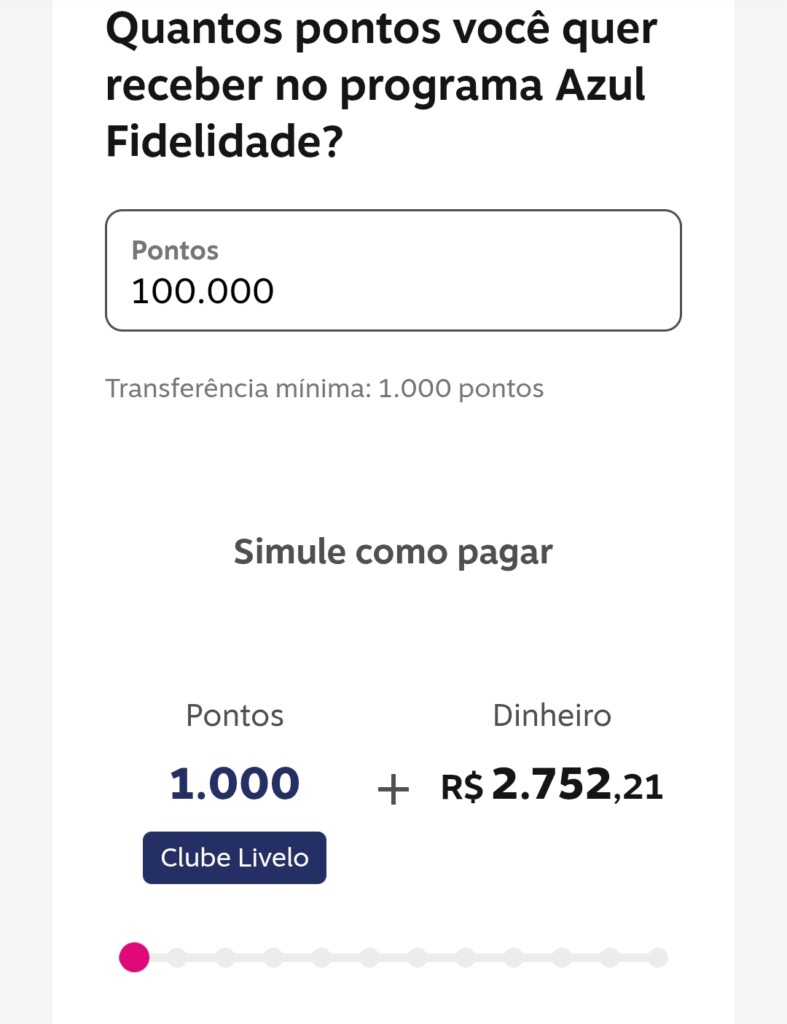The width and height of the screenshot is (787, 1024).
Task: Click the Simule como pagar heading
Action: pos(393,551)
